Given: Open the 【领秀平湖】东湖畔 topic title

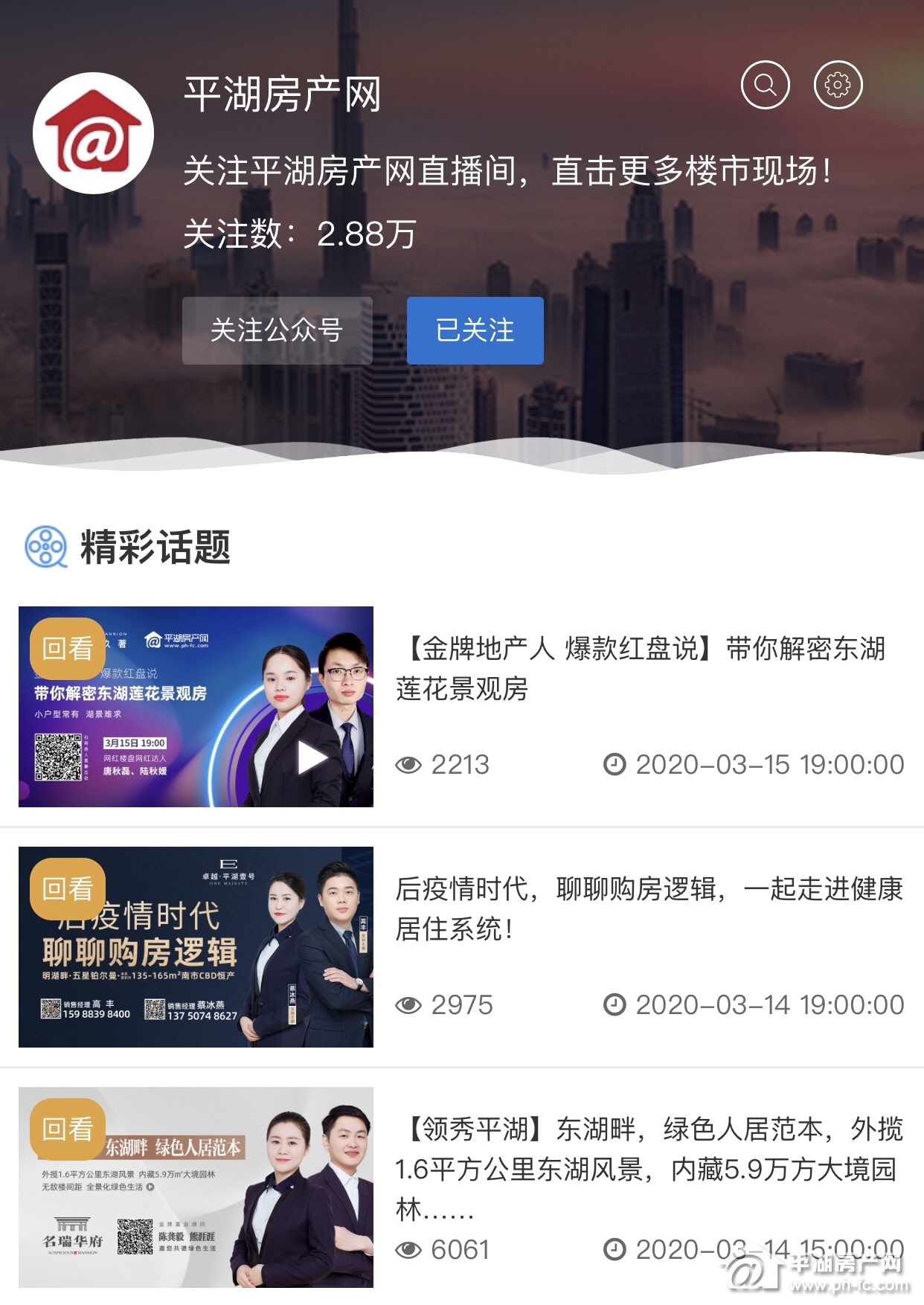Looking at the screenshot, I should 649,1169.
